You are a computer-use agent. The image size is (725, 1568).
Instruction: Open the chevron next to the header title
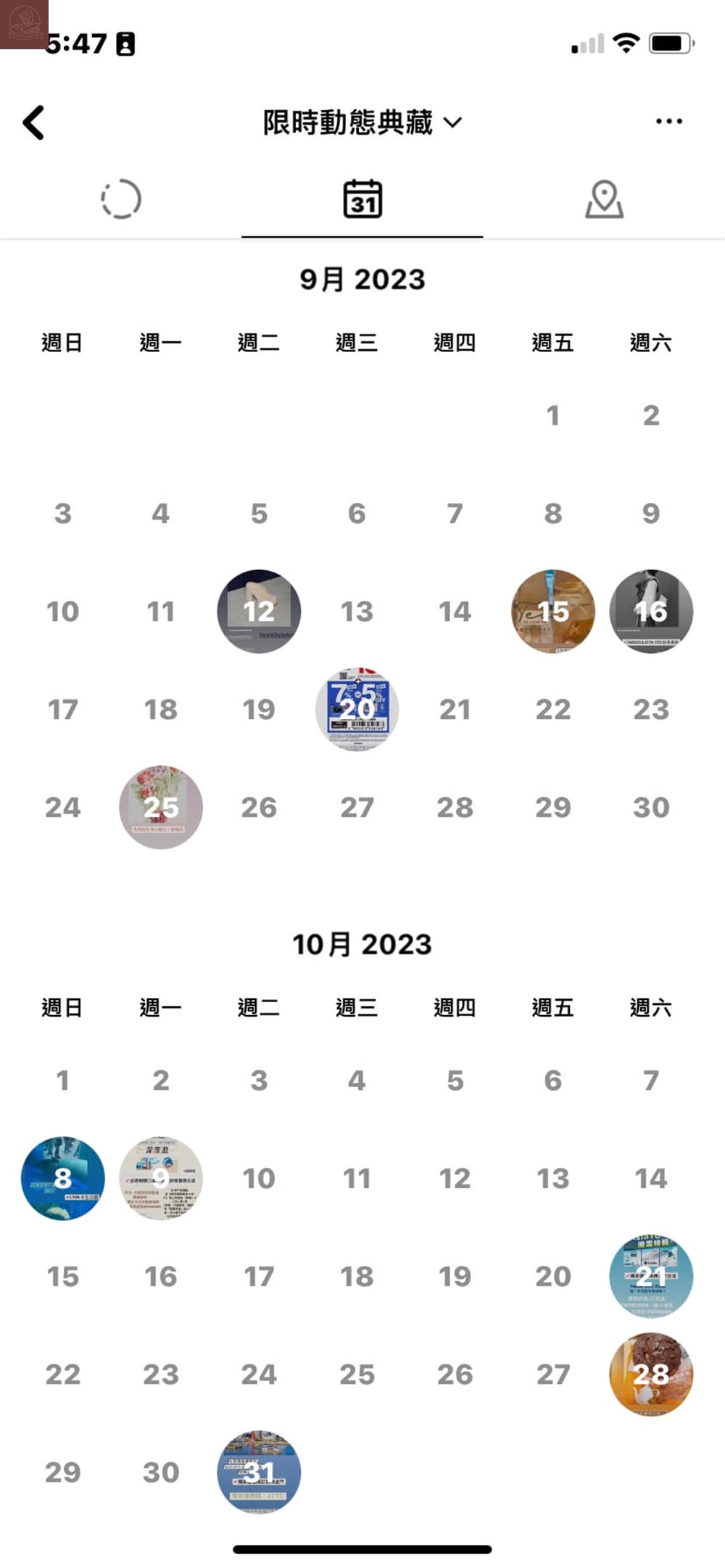(x=452, y=123)
